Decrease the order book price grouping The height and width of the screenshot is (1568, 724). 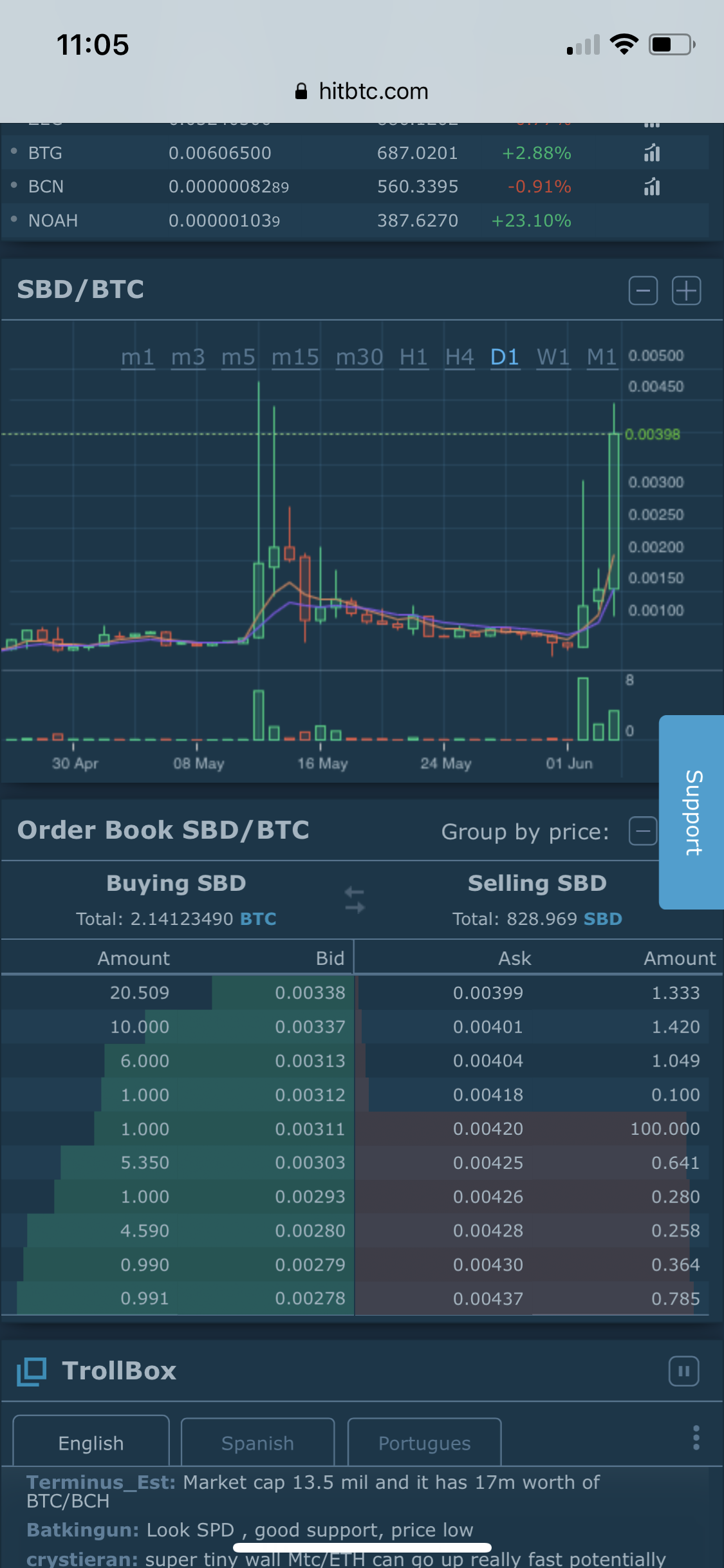(642, 831)
